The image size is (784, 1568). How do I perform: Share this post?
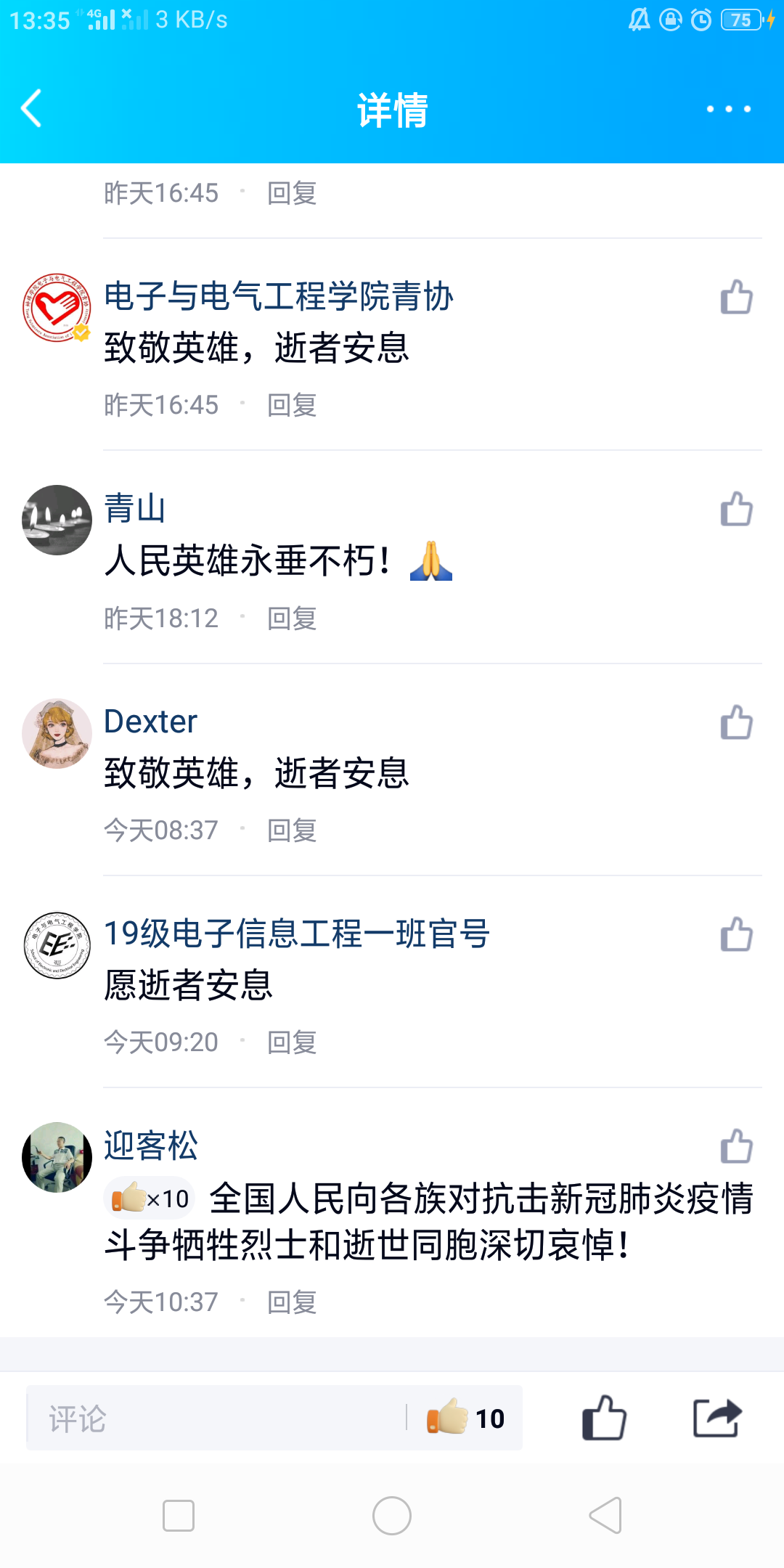[717, 1418]
